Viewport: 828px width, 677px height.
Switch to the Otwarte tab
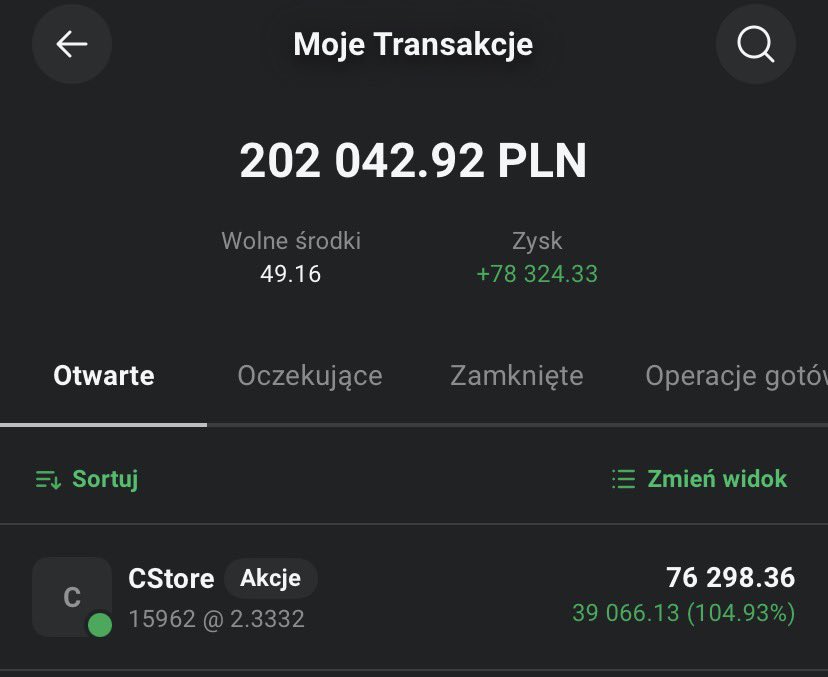[x=104, y=376]
